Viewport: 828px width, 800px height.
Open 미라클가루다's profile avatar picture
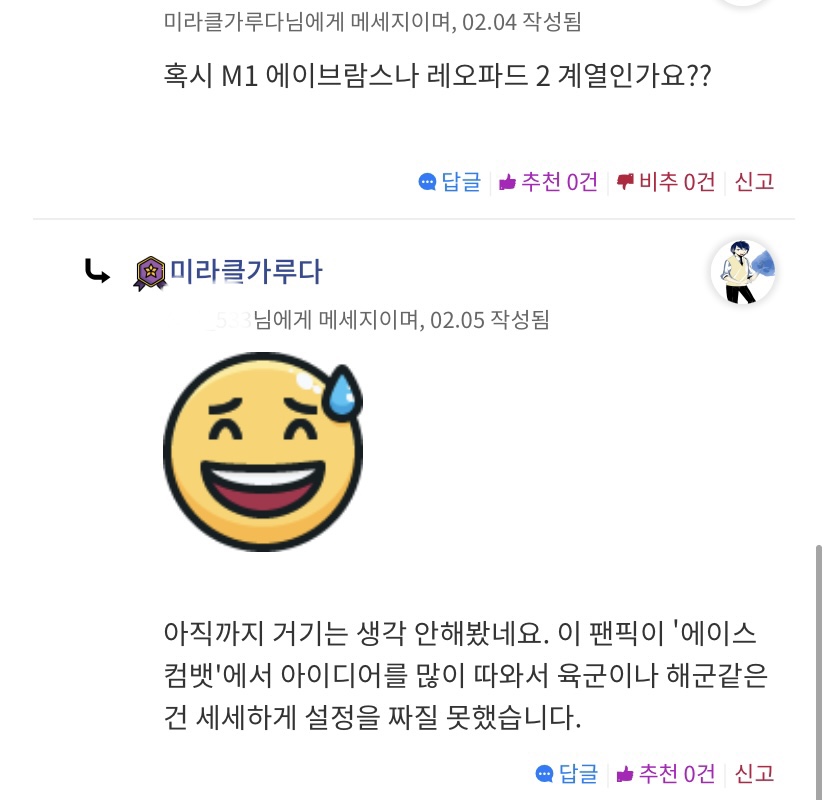coord(742,271)
